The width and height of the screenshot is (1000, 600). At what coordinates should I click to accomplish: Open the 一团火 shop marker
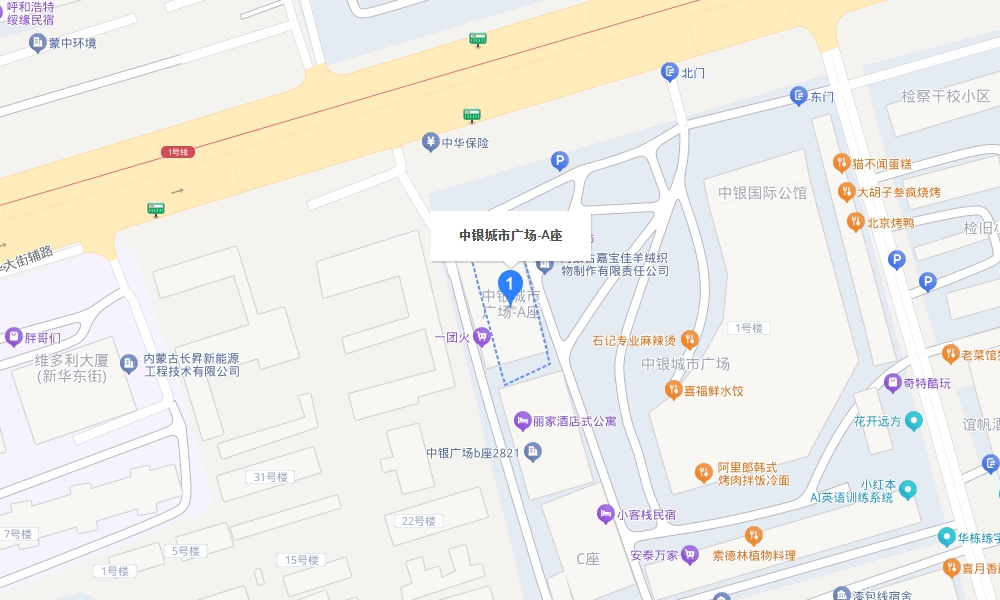pos(482,337)
